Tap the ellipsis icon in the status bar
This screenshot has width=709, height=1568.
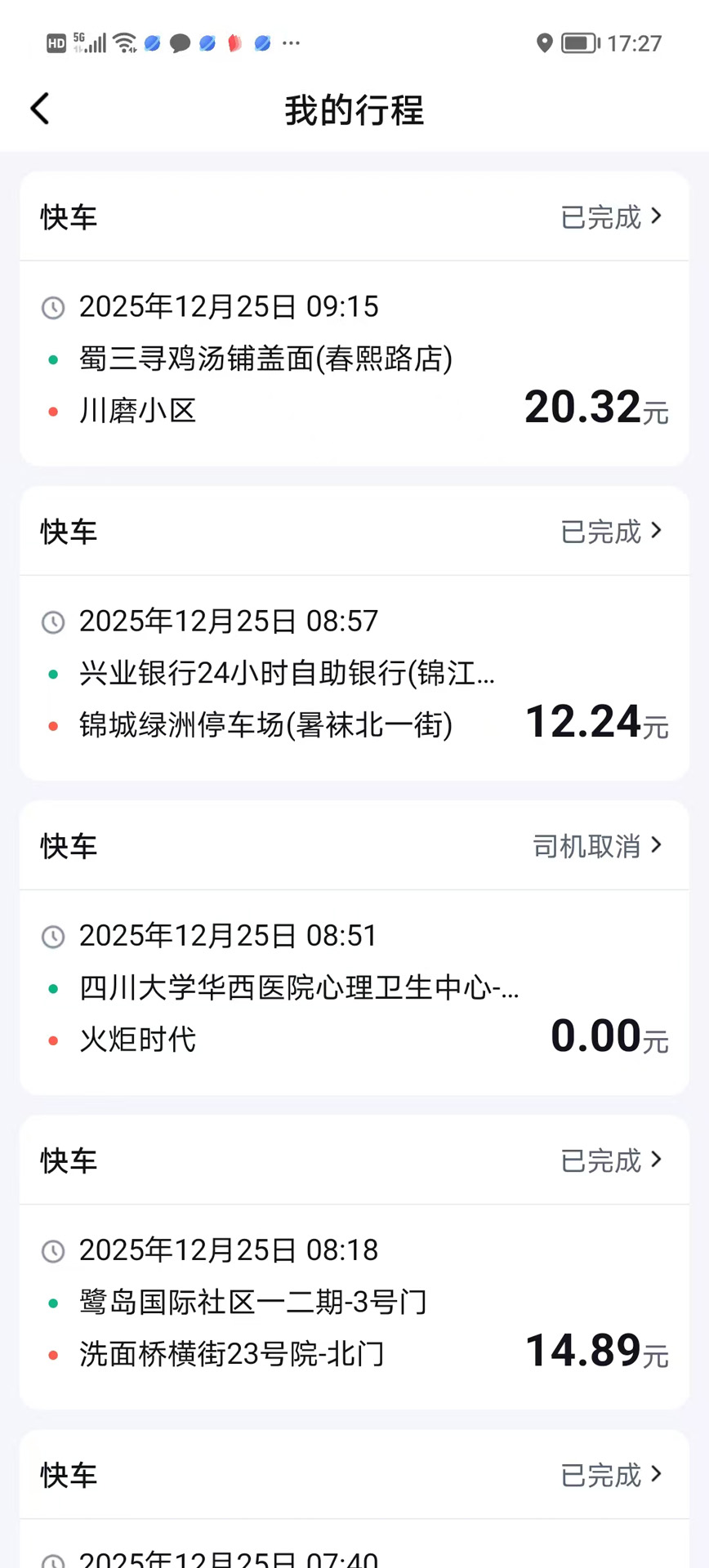tap(291, 43)
